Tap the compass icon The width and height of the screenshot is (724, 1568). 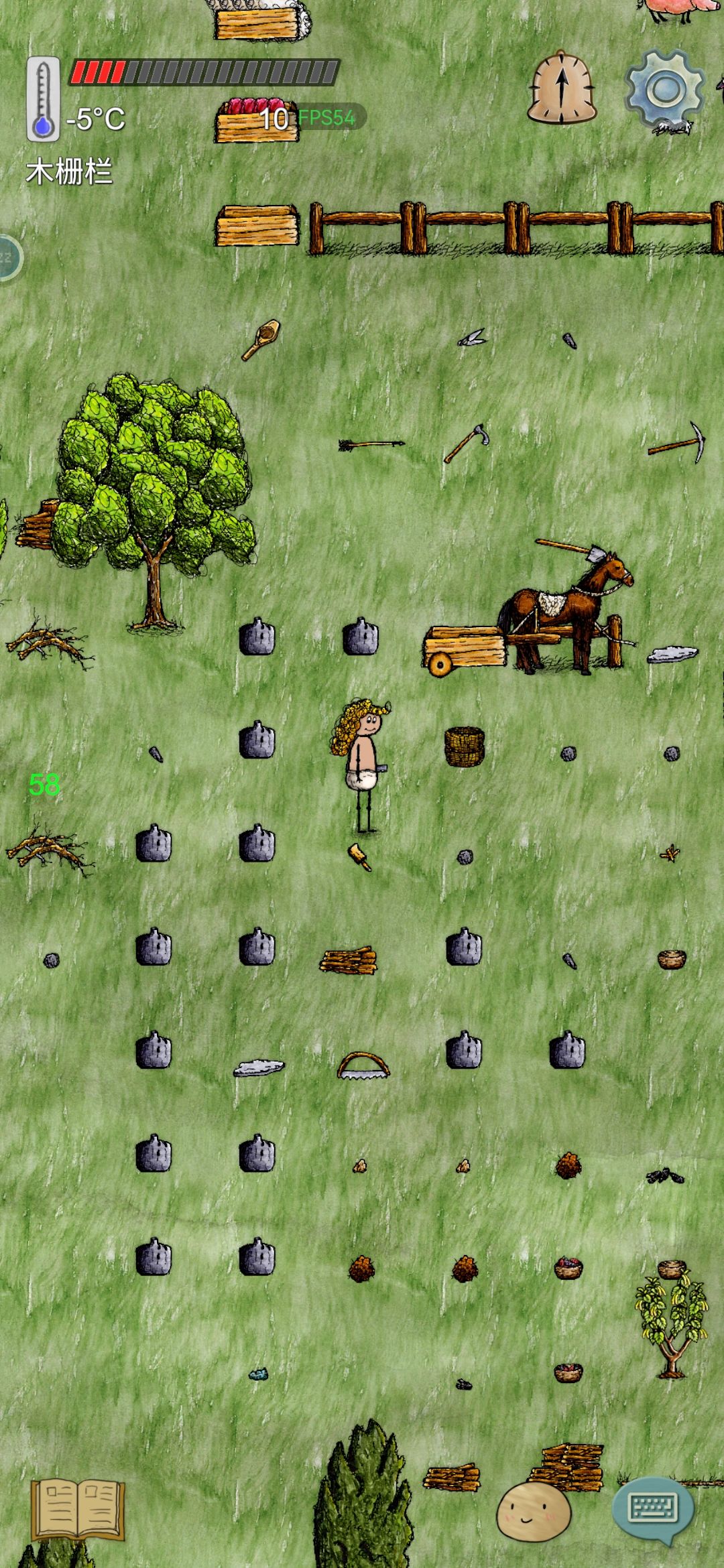(x=561, y=88)
